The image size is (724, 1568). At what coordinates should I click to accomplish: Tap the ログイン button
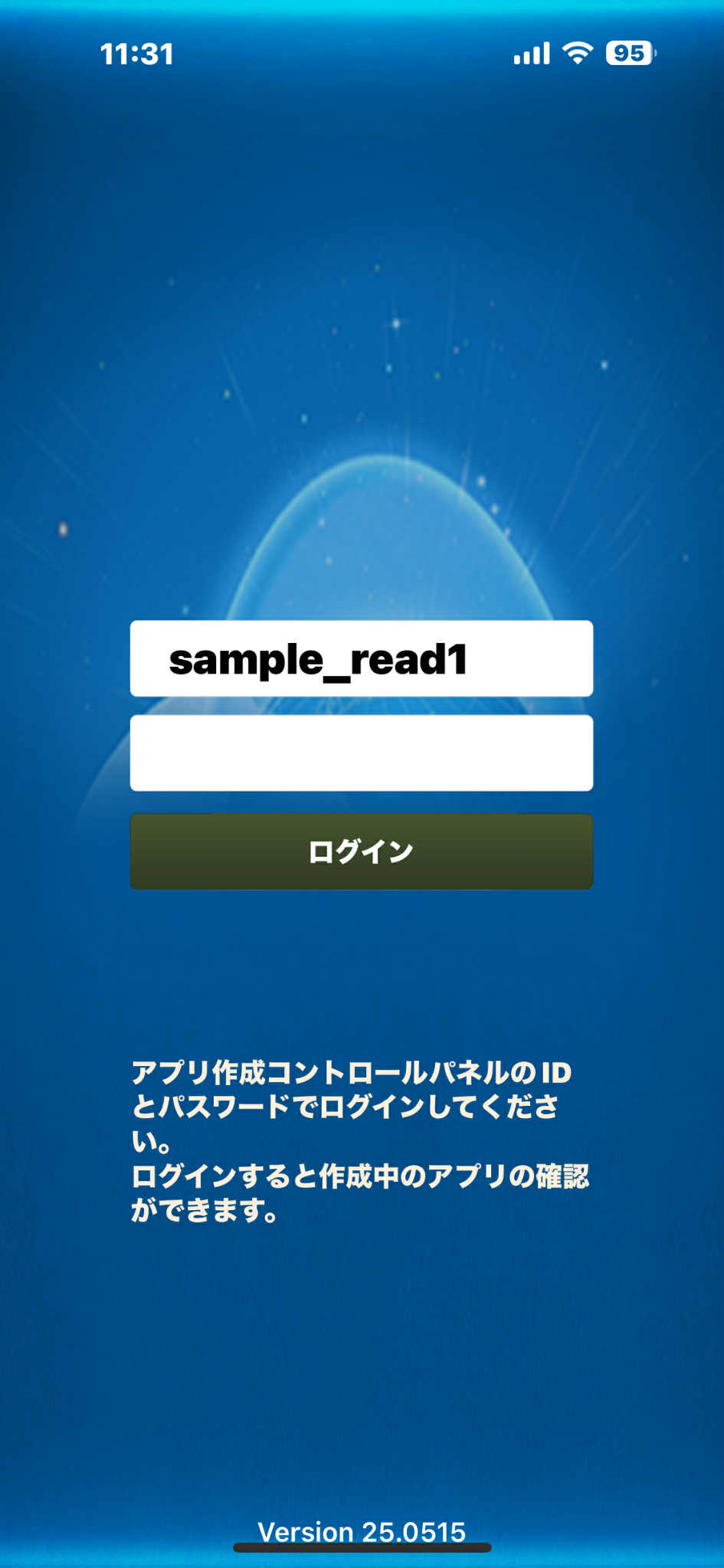(361, 851)
